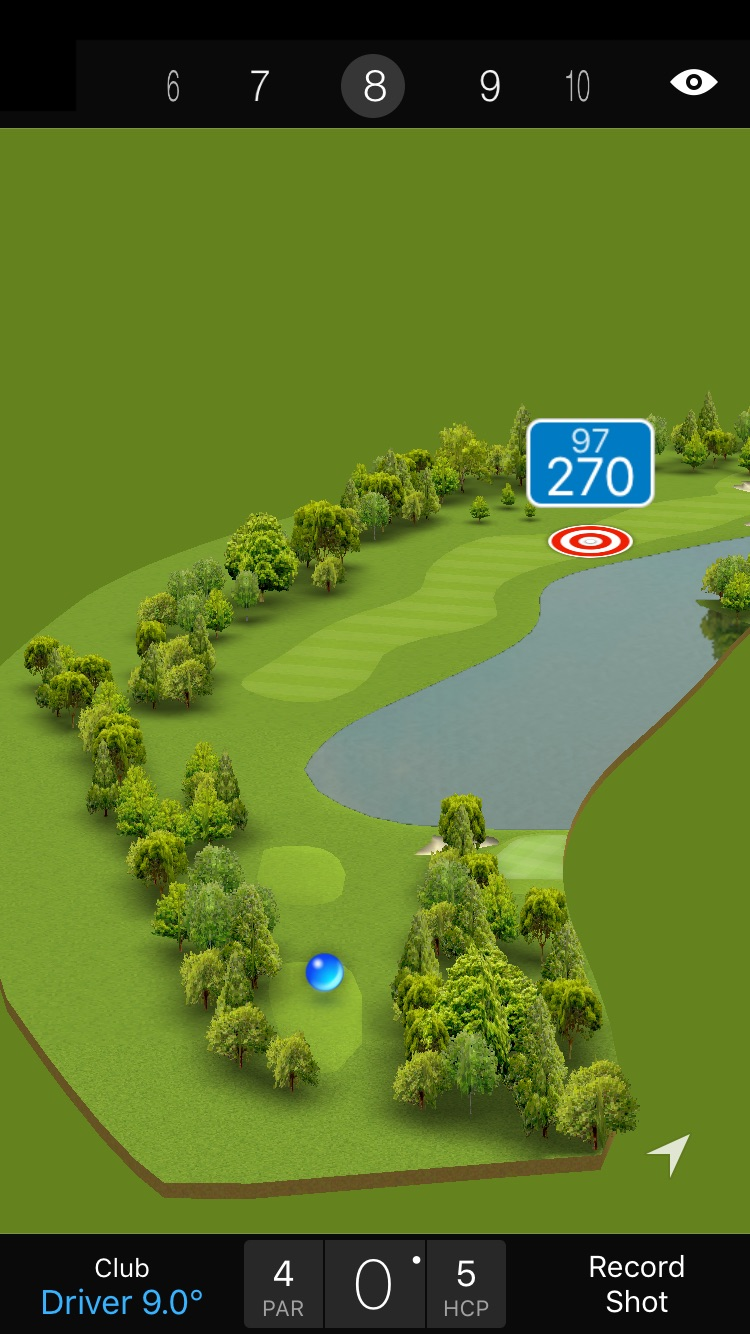This screenshot has width=750, height=1334.
Task: Open the score entry showing 0
Action: 374,1285
